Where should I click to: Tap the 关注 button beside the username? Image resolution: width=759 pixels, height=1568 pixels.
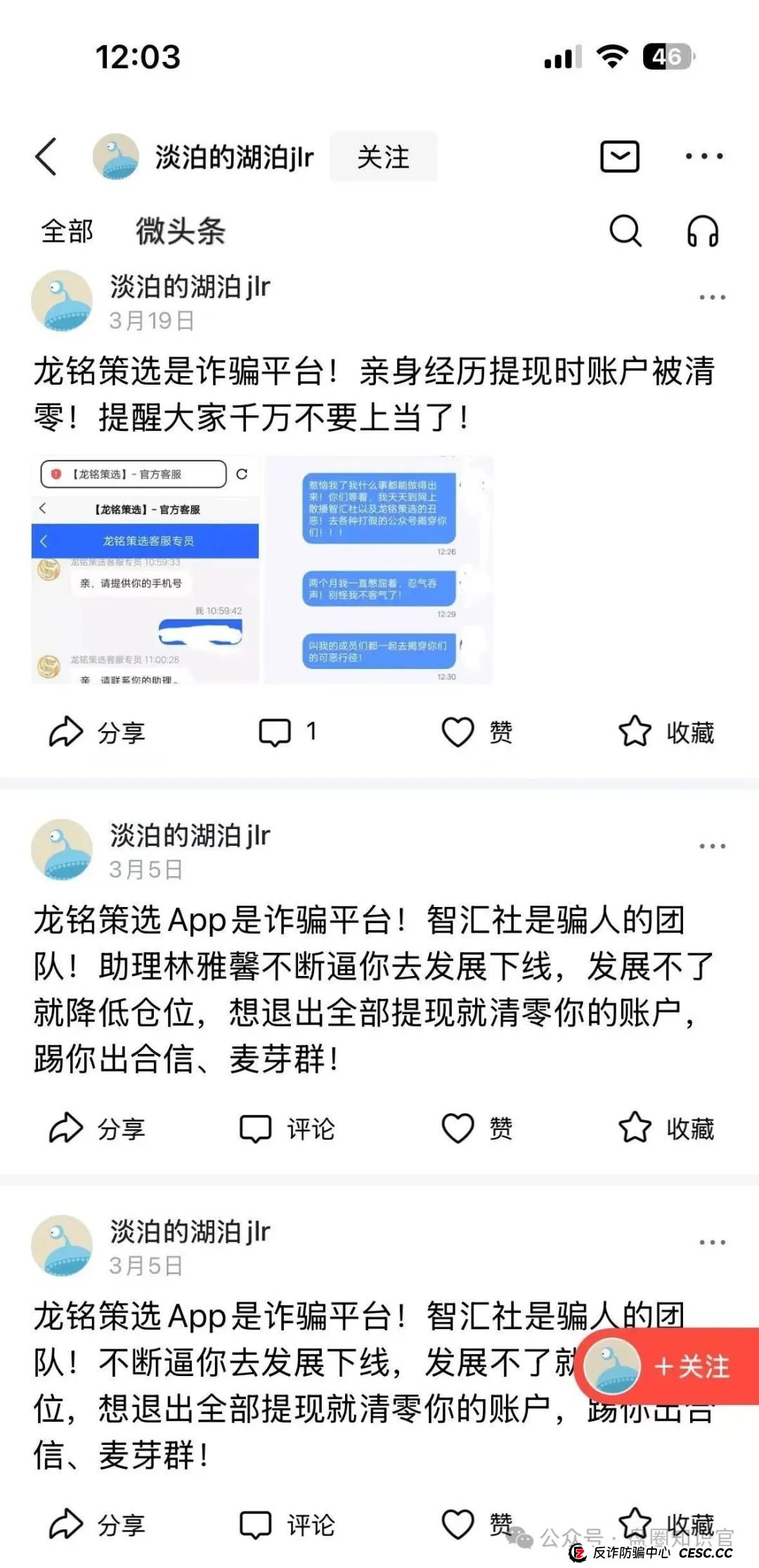pos(383,157)
